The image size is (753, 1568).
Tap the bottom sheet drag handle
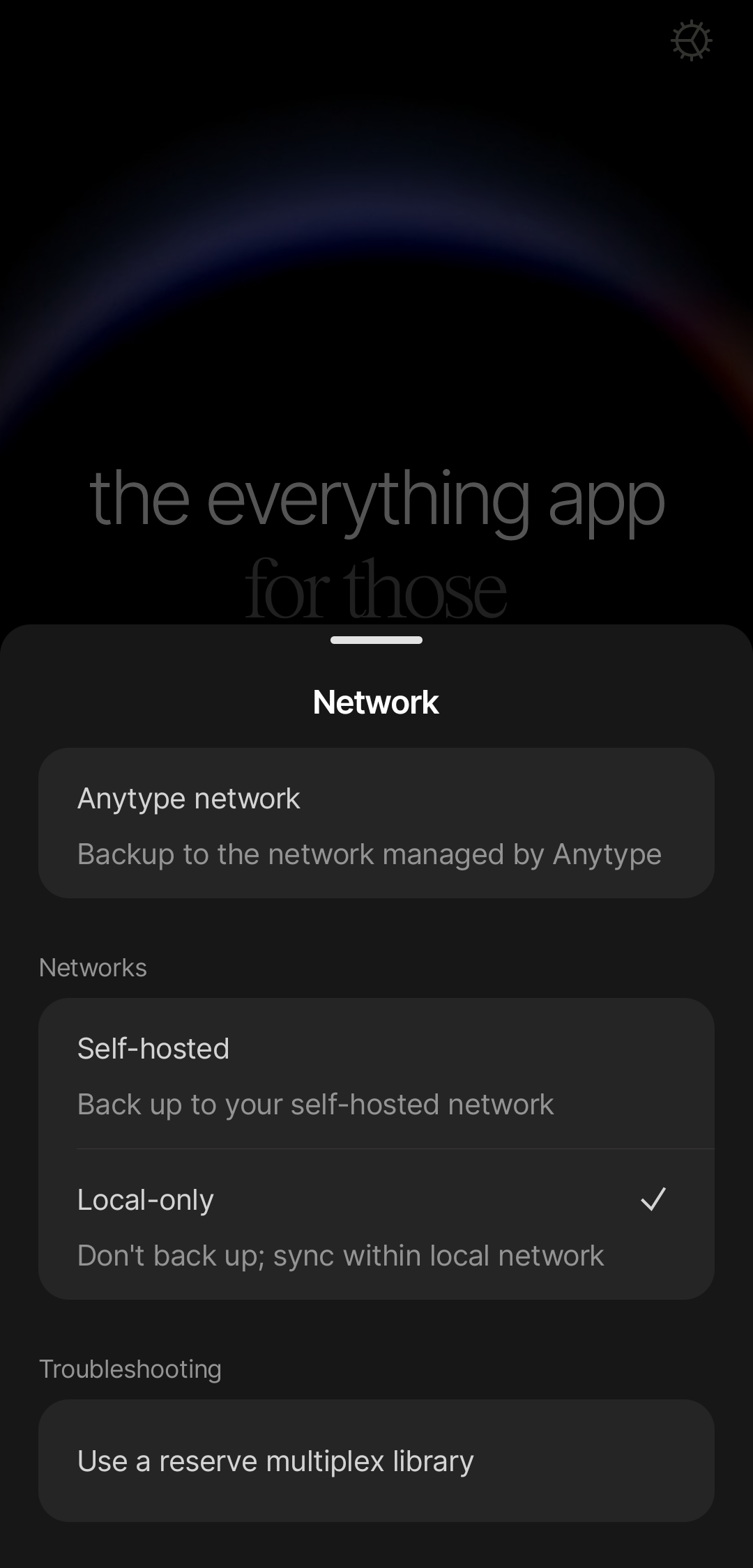(376, 640)
